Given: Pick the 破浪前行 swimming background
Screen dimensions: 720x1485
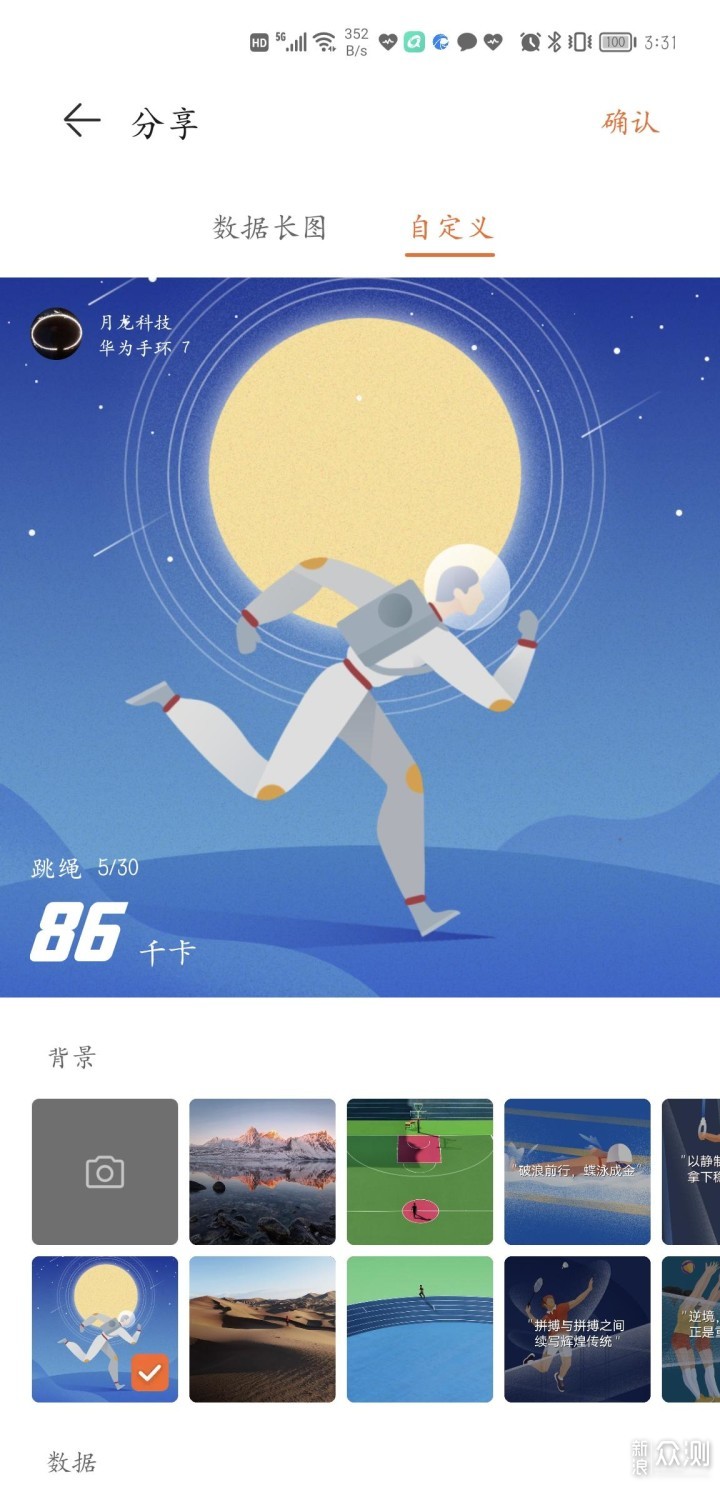Looking at the screenshot, I should click(577, 1172).
